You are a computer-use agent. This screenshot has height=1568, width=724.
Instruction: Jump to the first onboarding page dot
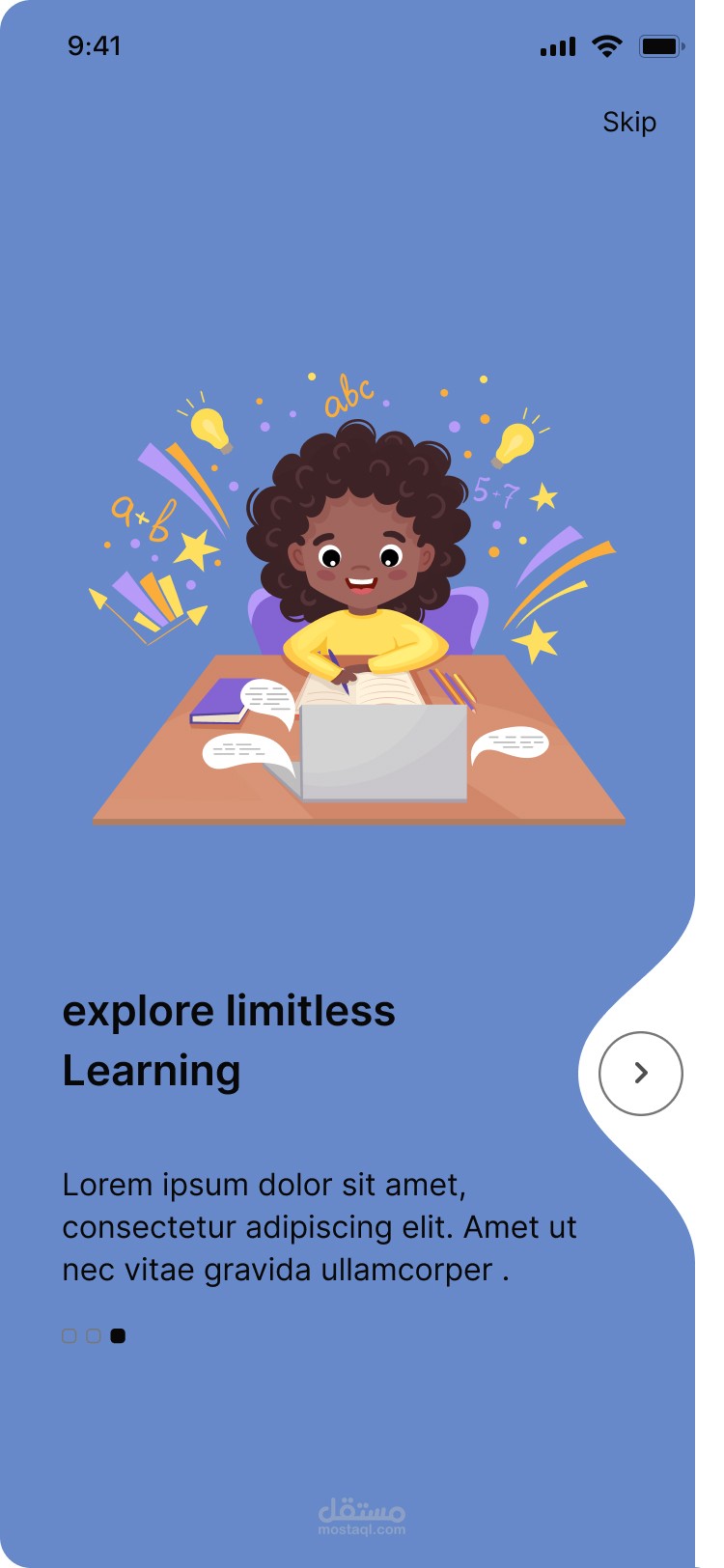pos(70,1336)
